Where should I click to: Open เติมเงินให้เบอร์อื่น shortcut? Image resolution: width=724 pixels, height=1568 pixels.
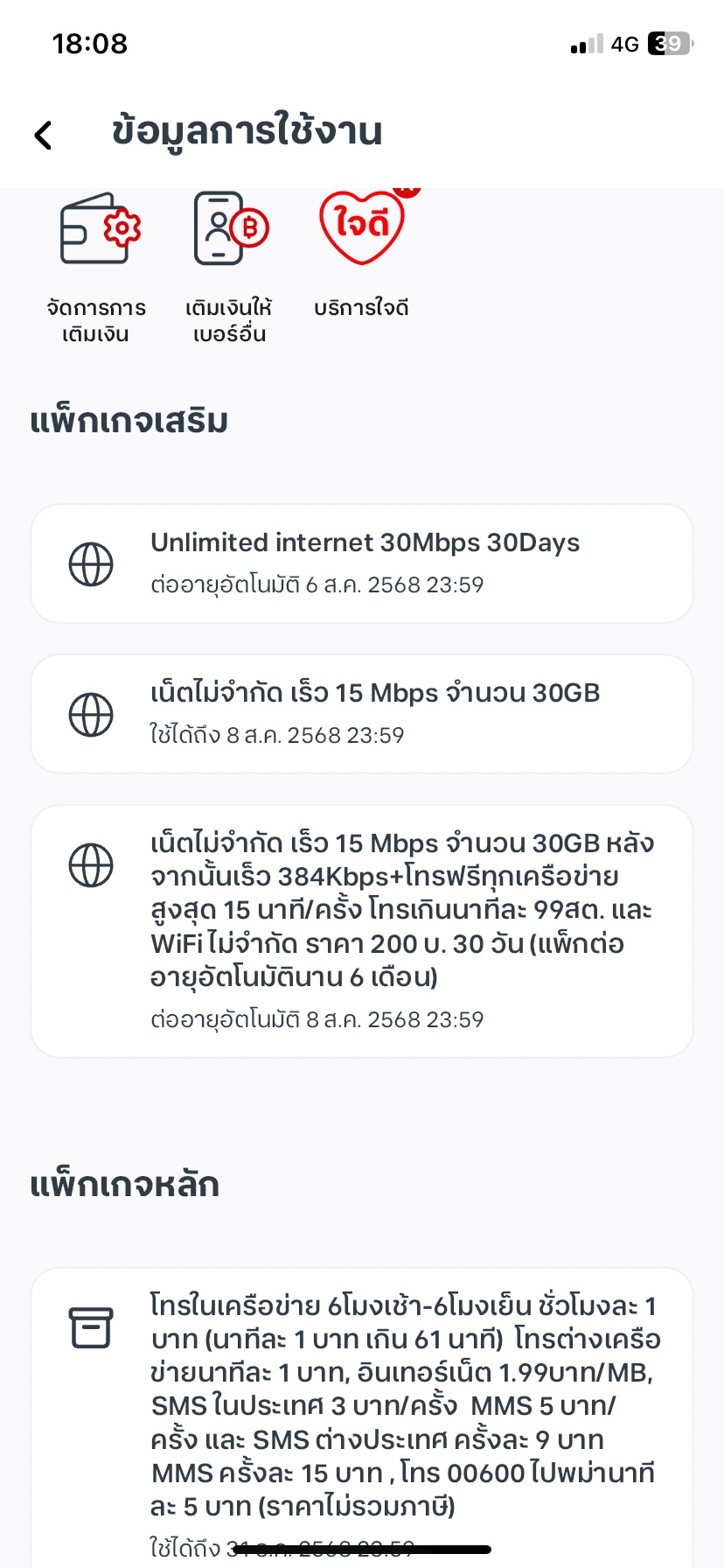[229, 268]
